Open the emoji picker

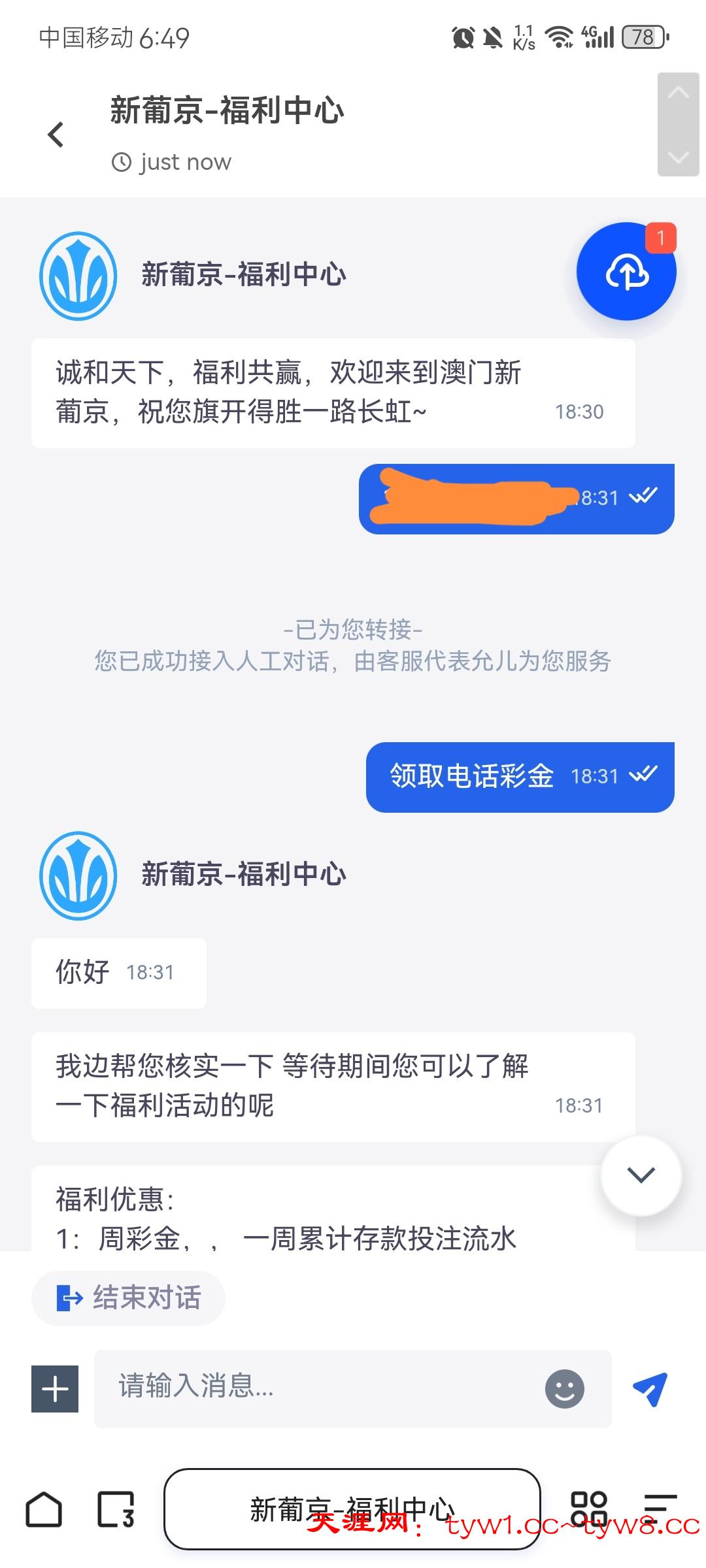pyautogui.click(x=564, y=1388)
